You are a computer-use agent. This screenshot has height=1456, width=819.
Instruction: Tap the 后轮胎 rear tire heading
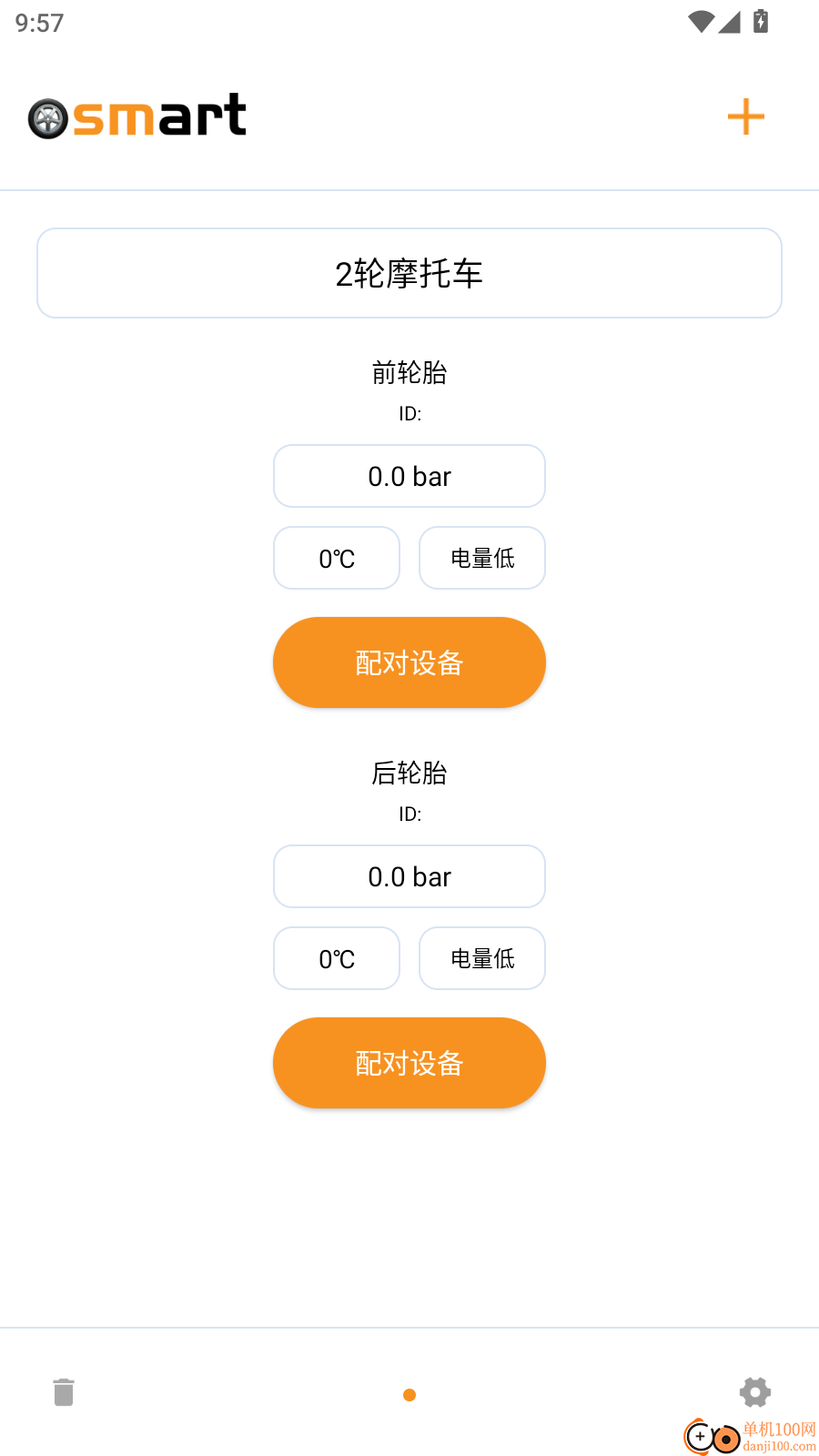click(409, 773)
